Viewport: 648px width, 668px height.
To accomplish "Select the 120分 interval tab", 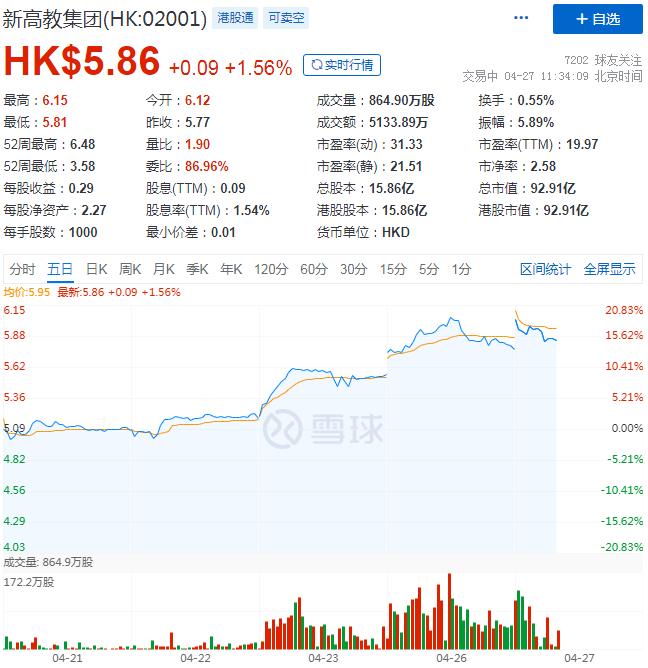I will (x=270, y=269).
